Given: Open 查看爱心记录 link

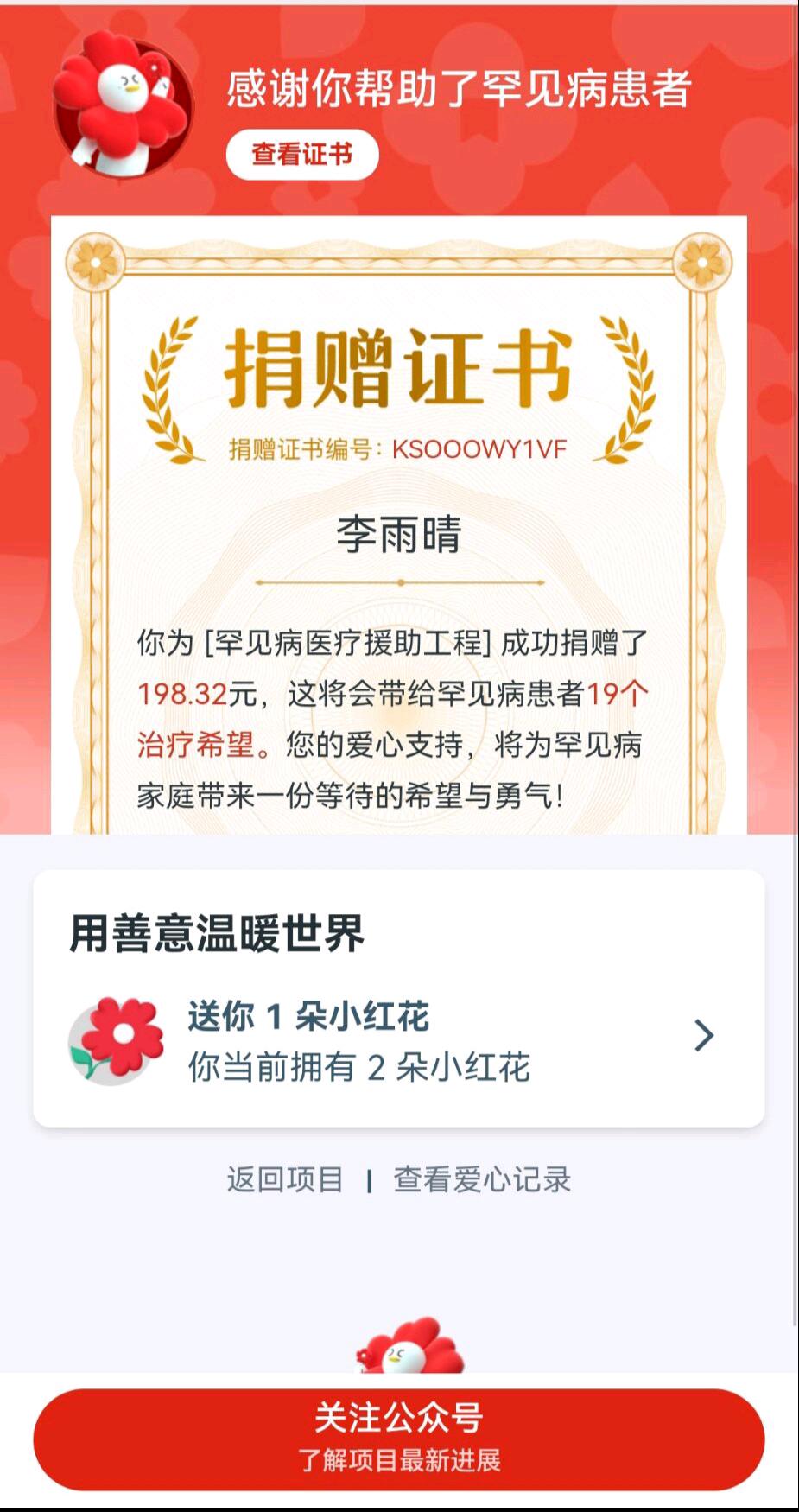Looking at the screenshot, I should click(x=482, y=1179).
